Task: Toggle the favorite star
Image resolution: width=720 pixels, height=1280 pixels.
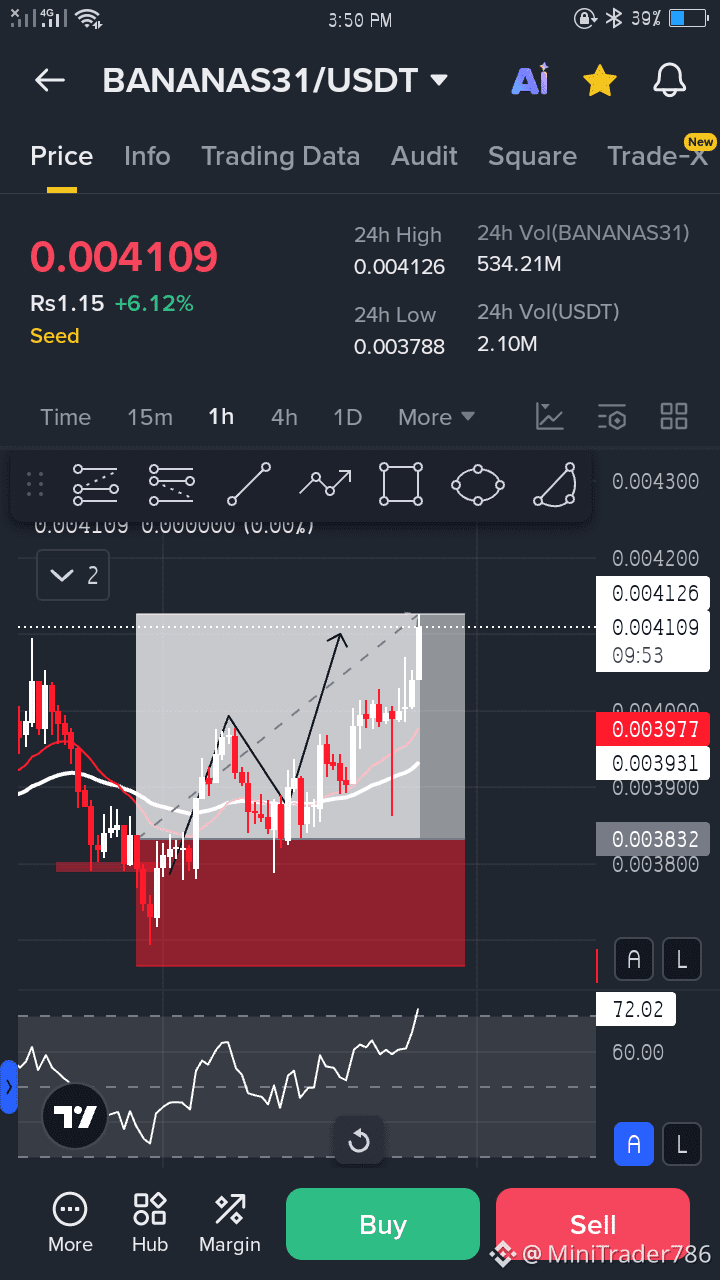Action: pos(599,81)
